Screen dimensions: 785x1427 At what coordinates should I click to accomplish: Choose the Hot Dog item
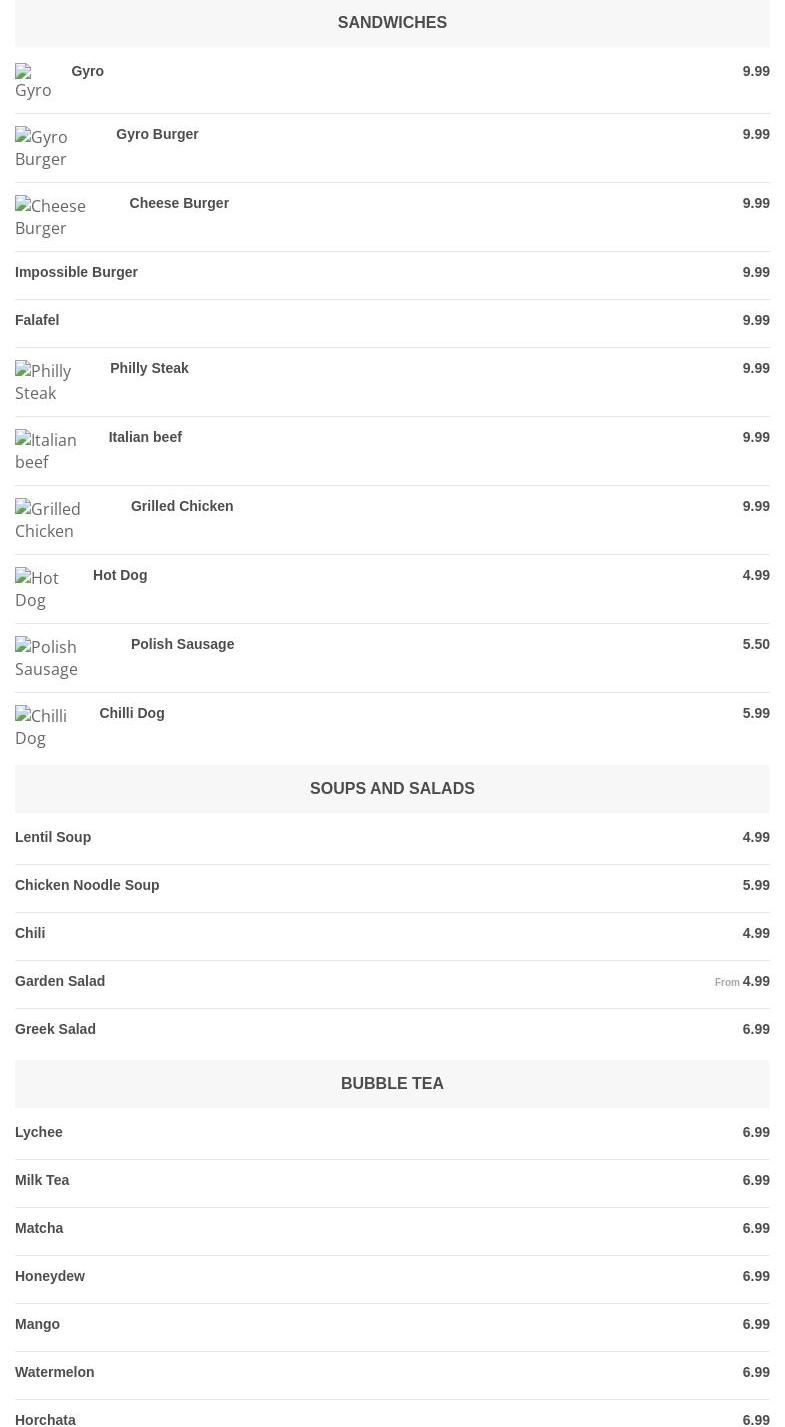[x=120, y=575]
